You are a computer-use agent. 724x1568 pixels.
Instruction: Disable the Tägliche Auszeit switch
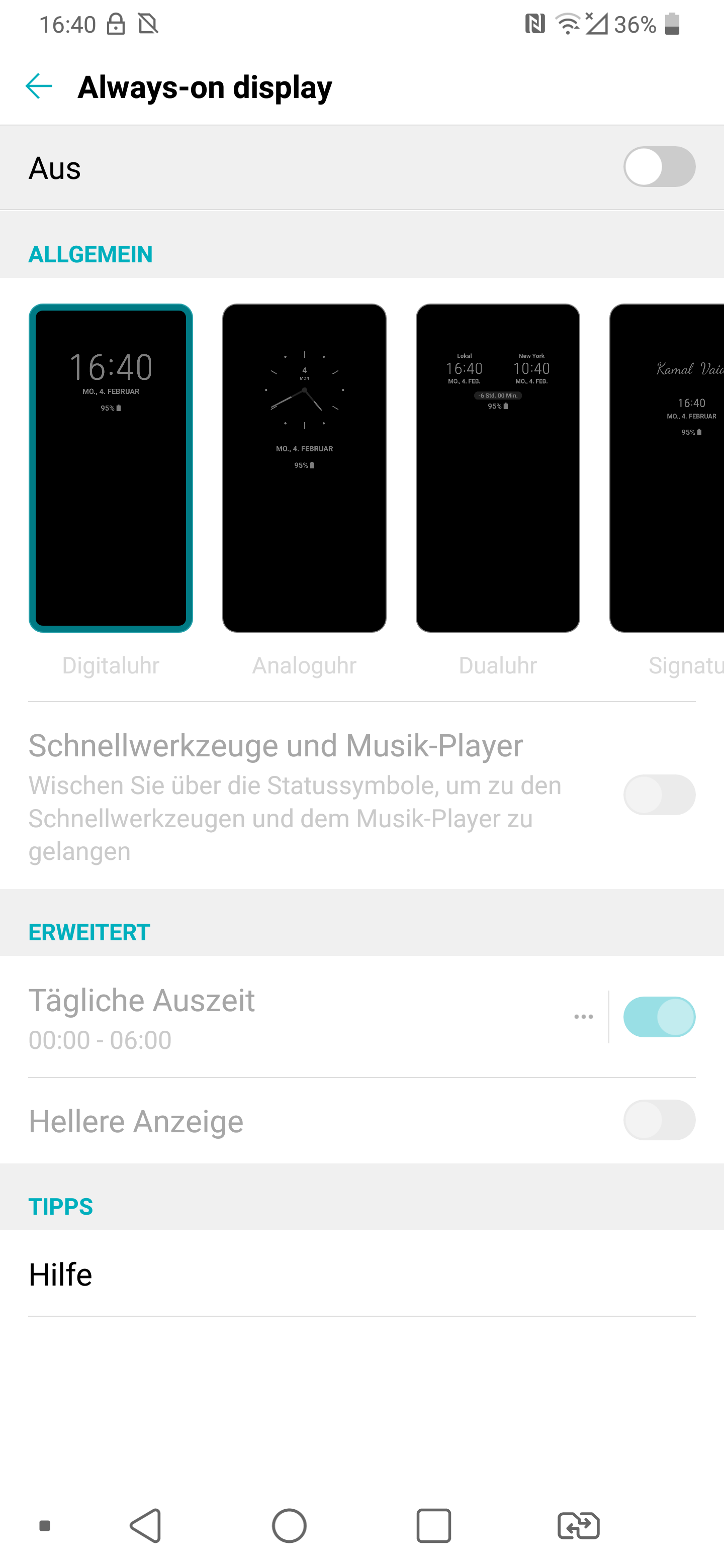[659, 1017]
